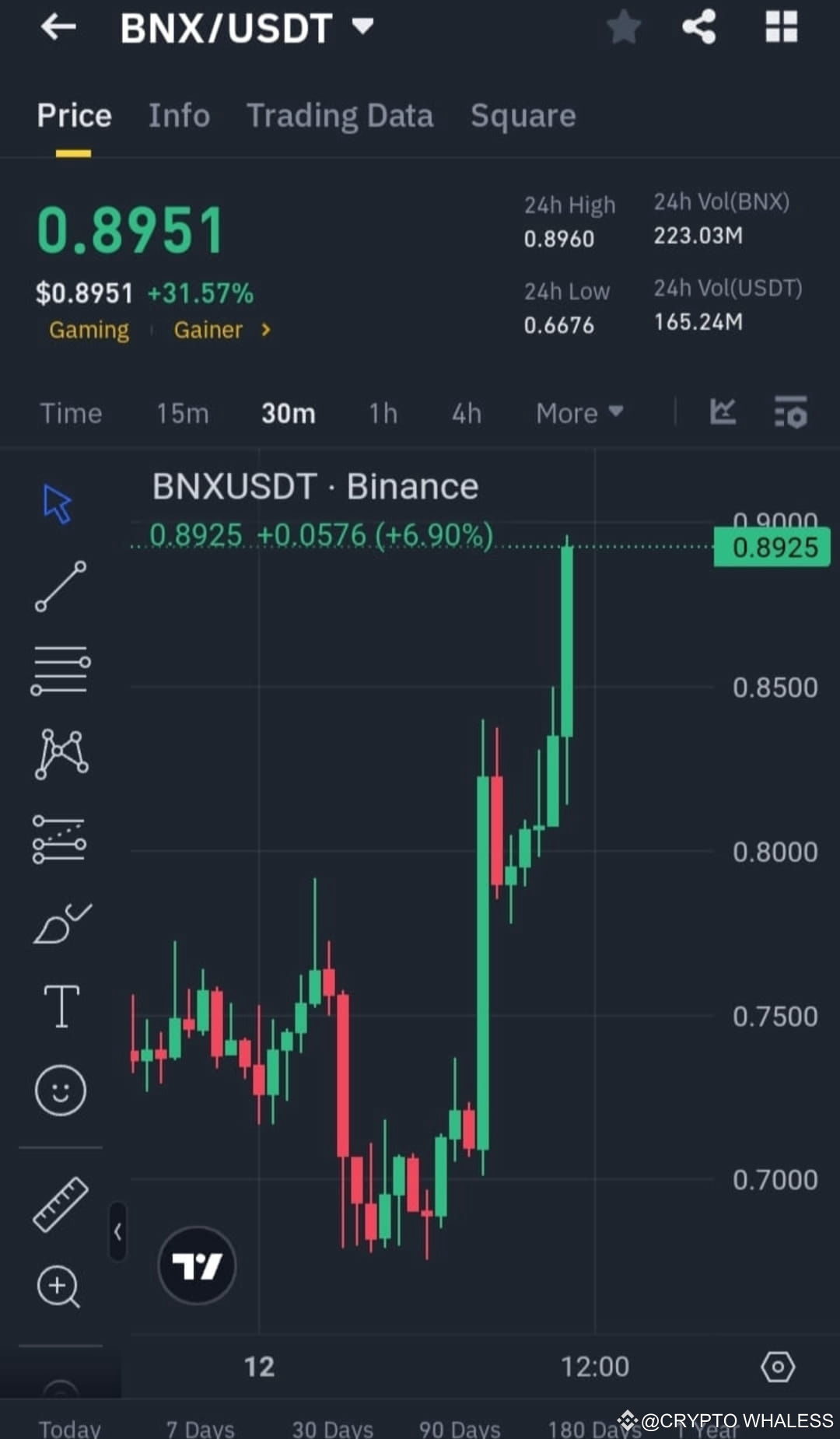Open chart type selector icon
Screen dimensions: 840x1439
(x=723, y=413)
